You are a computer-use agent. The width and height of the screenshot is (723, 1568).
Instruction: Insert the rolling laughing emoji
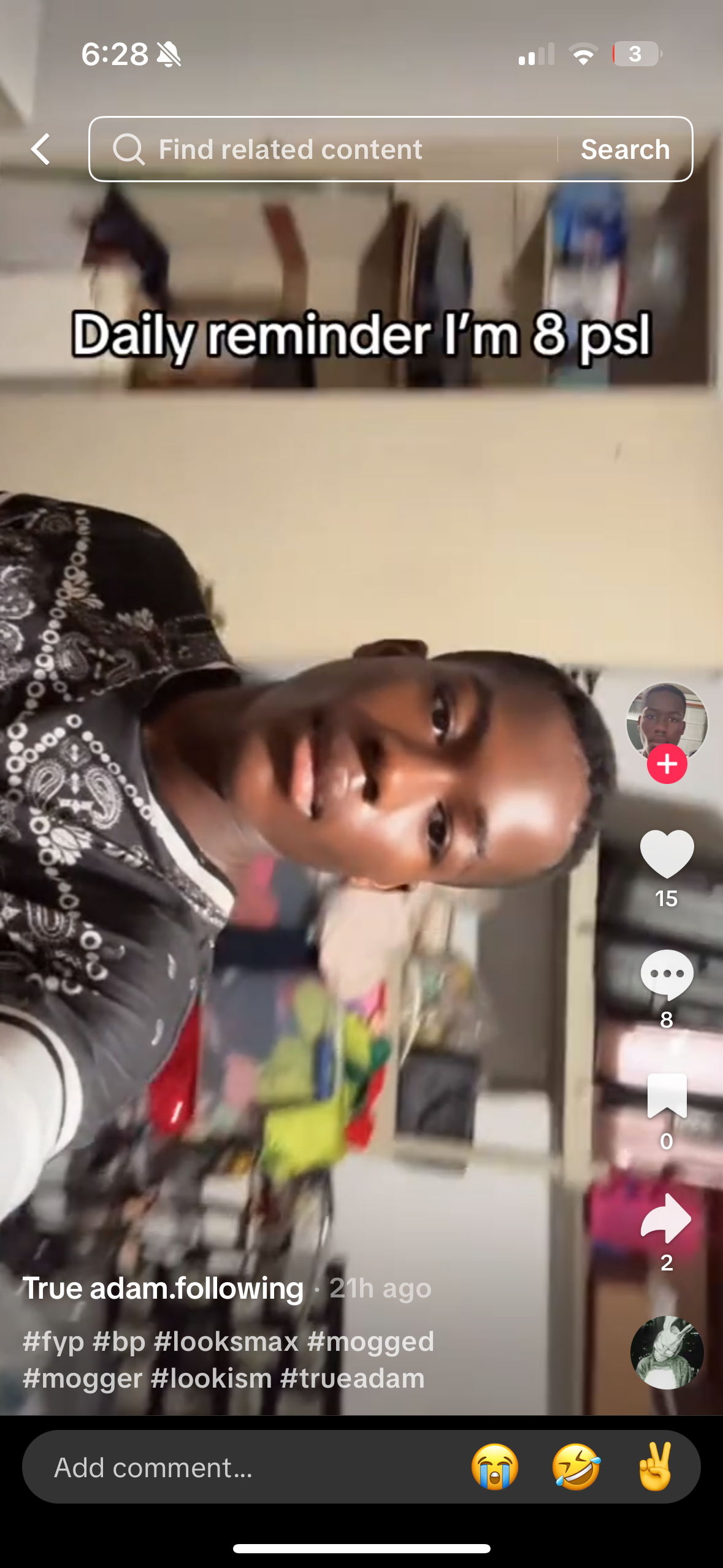[576, 1467]
